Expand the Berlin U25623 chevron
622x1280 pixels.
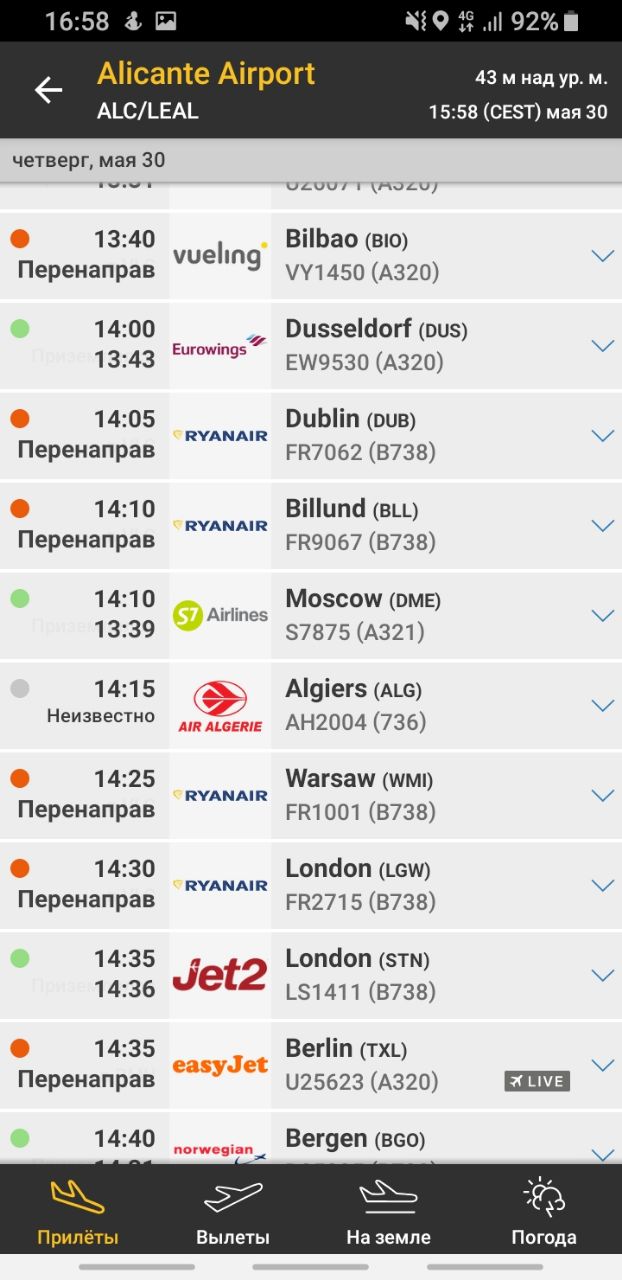pyautogui.click(x=602, y=1065)
